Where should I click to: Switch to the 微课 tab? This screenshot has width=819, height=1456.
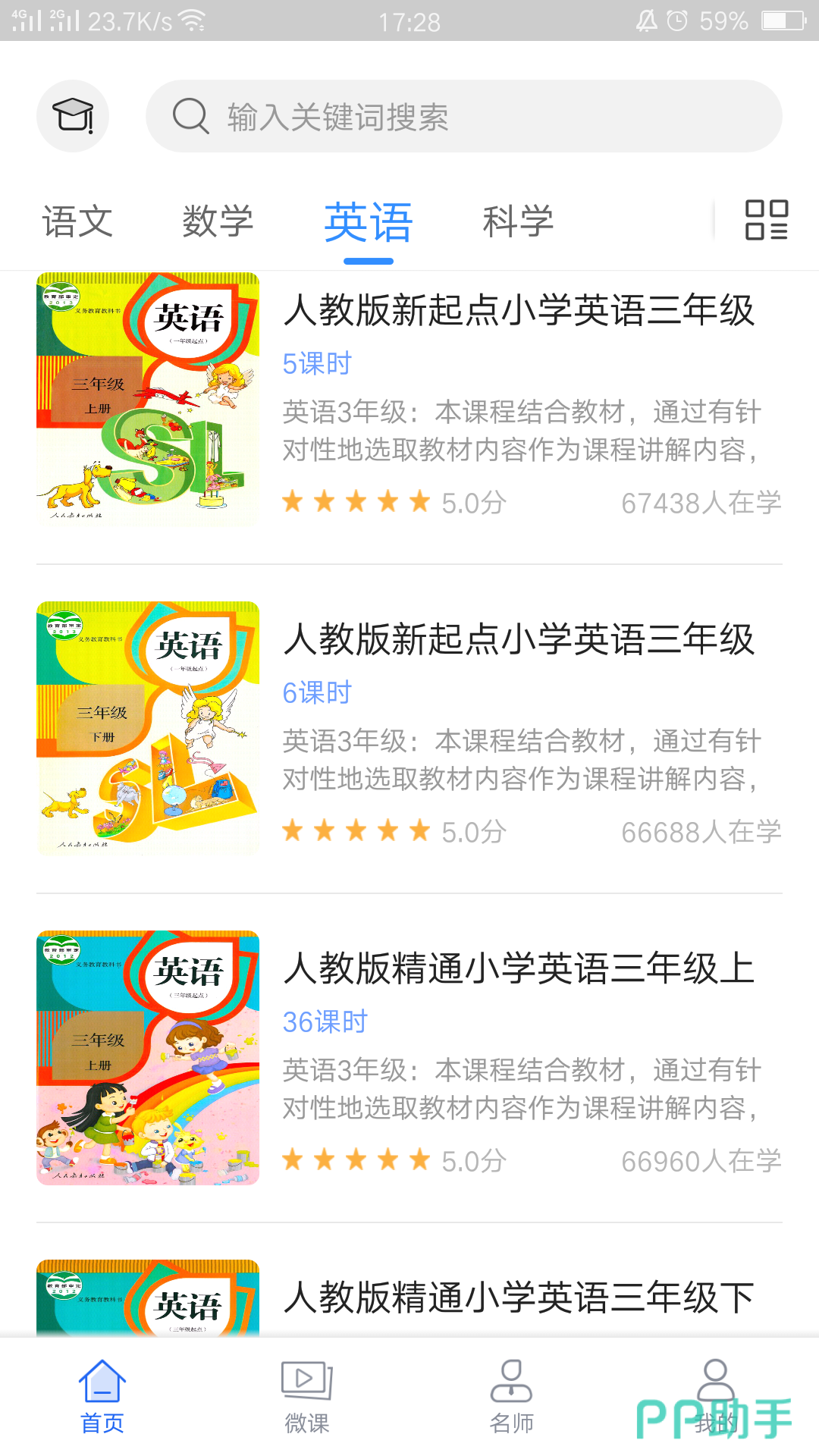(307, 1397)
